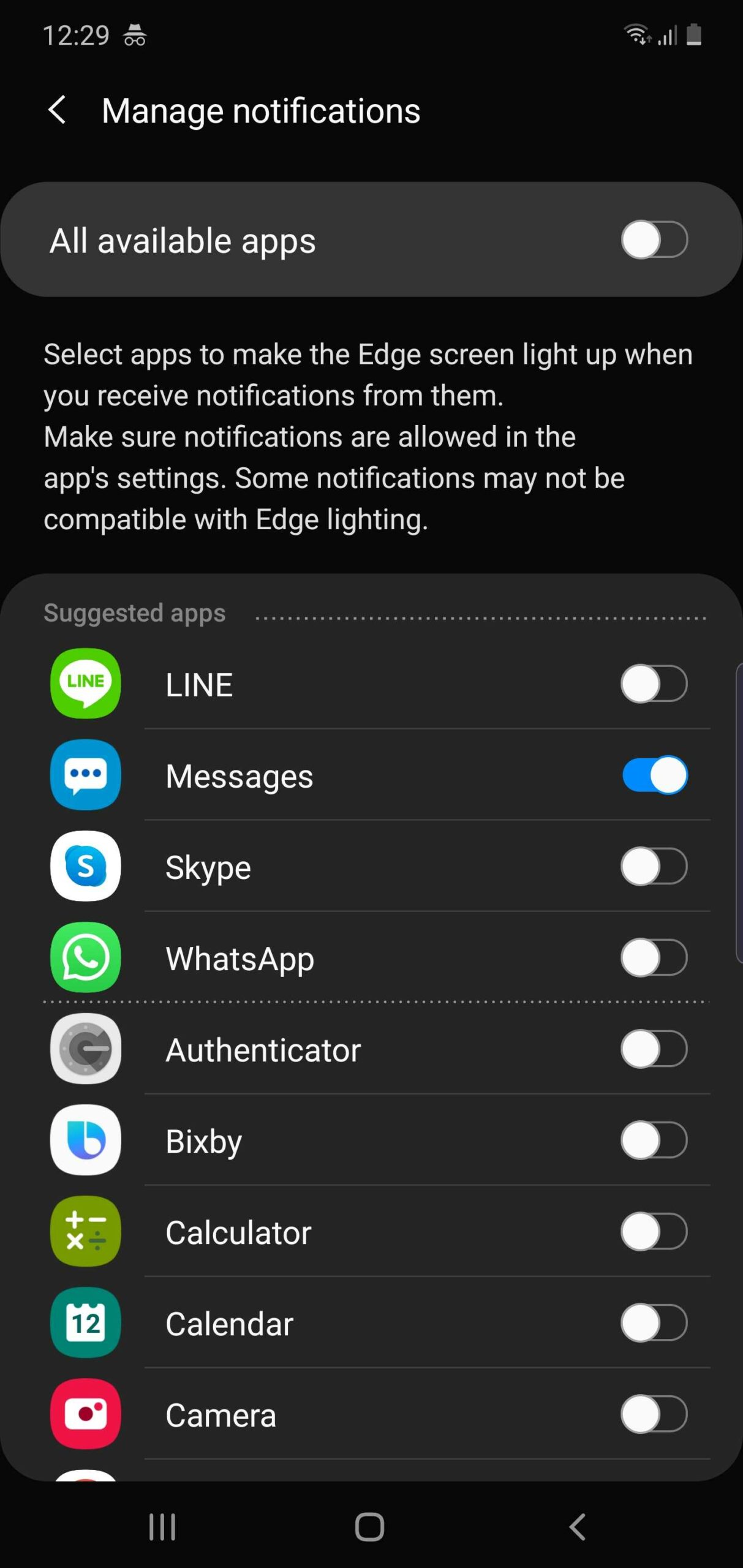The width and height of the screenshot is (743, 1568).
Task: Click the incognito icon in status bar
Action: 134,35
